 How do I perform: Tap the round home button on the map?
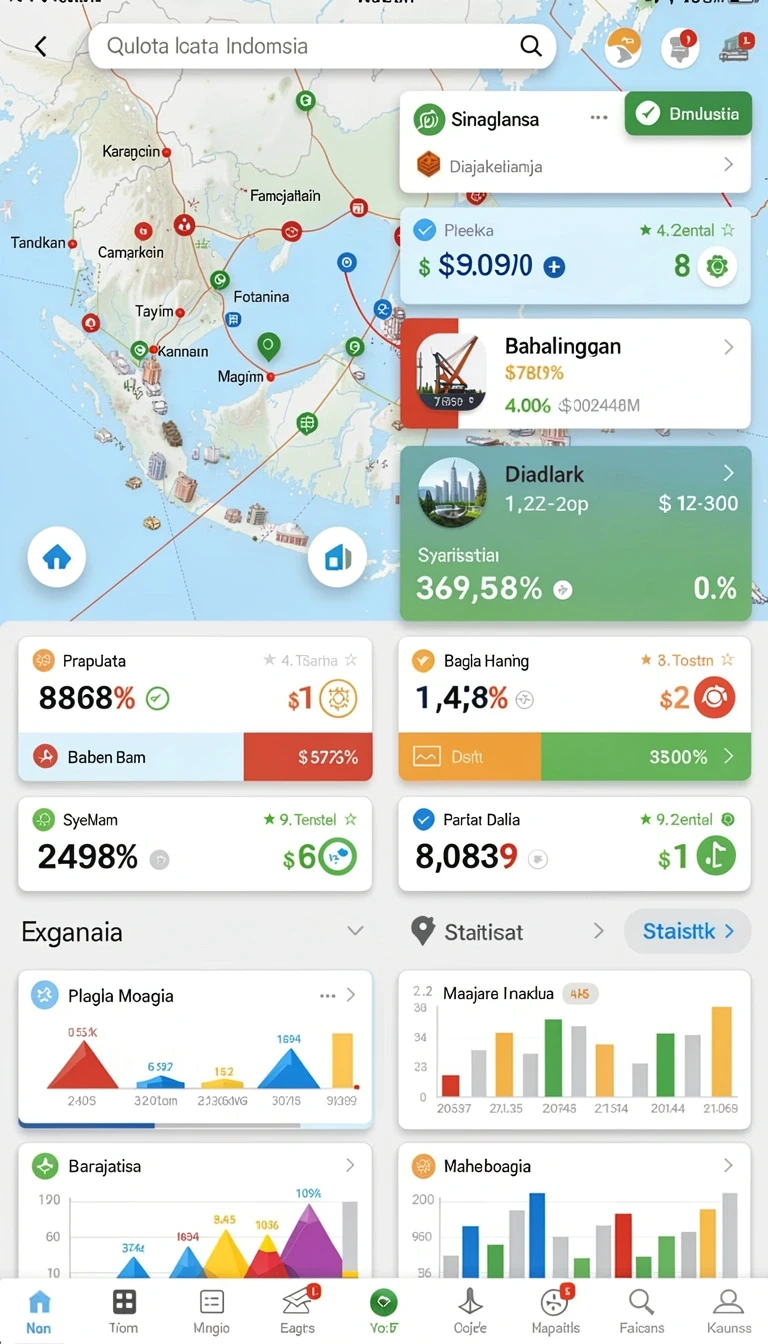pos(57,558)
